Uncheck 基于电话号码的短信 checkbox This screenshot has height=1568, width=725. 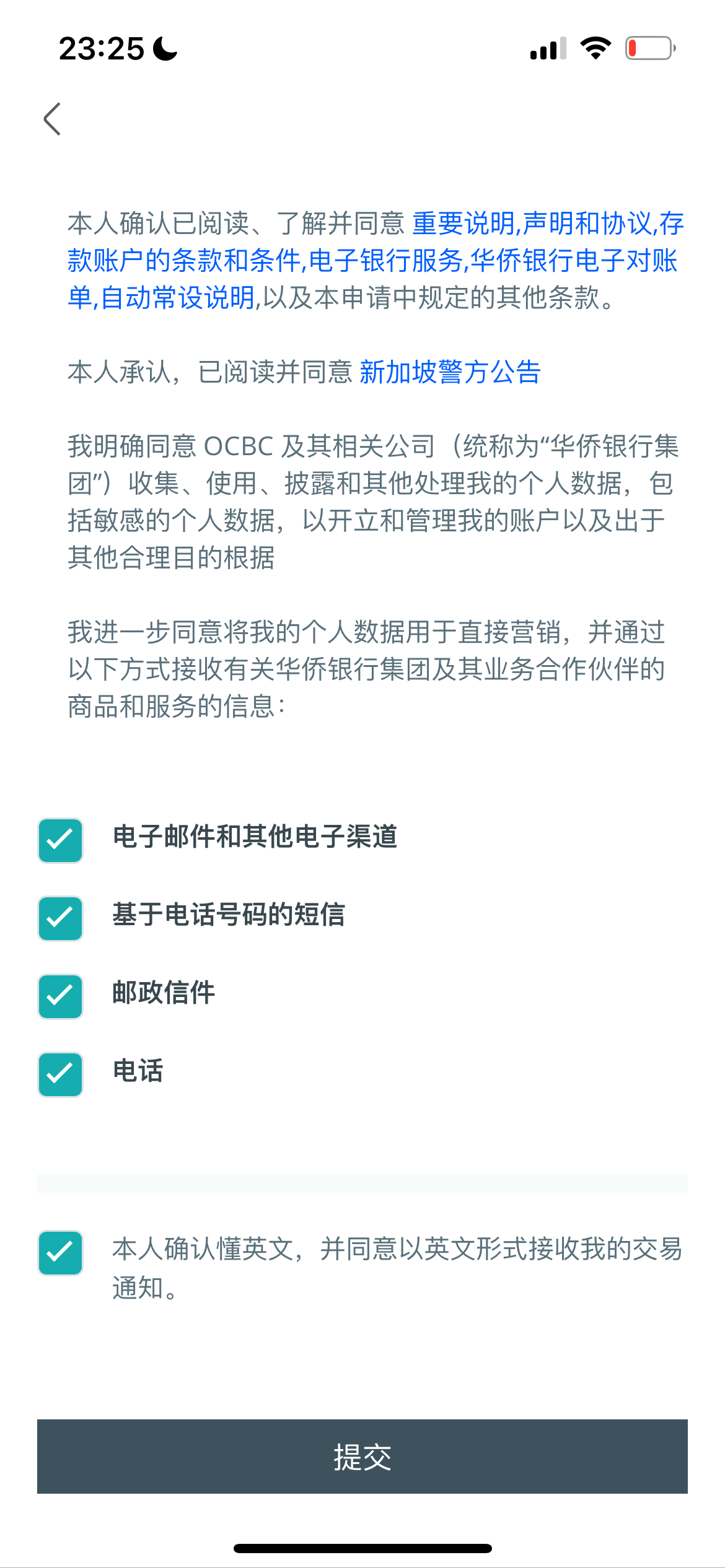point(61,918)
